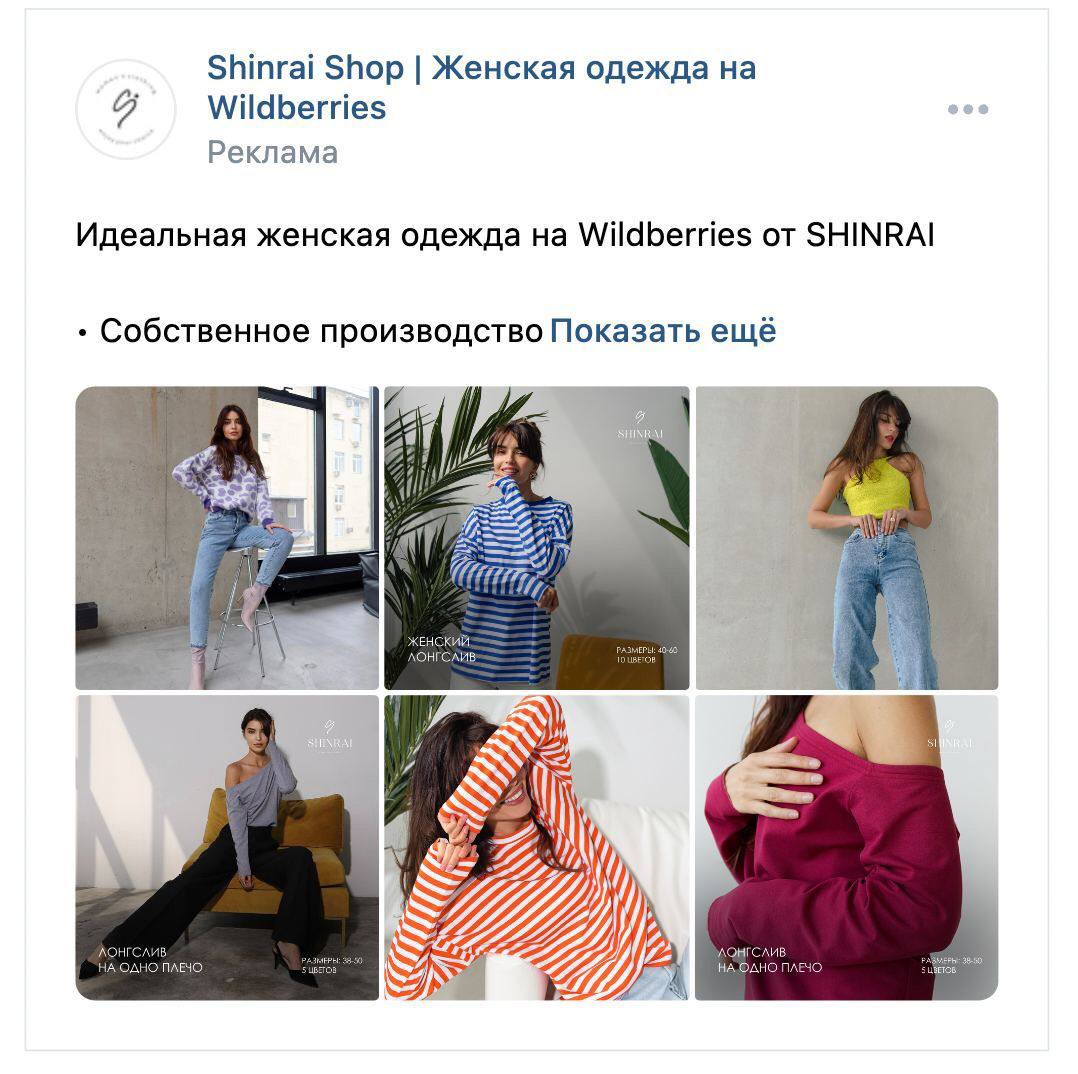Open Shinrai Shop group title link

coord(480,87)
